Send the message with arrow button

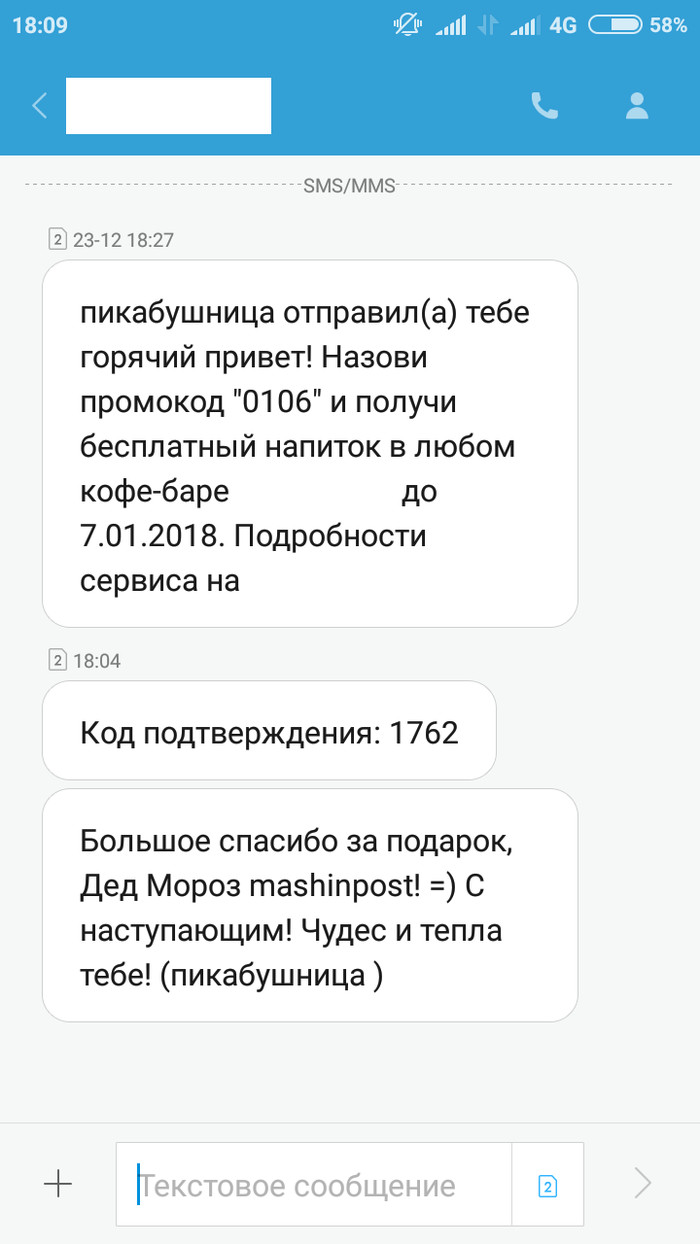[643, 1184]
